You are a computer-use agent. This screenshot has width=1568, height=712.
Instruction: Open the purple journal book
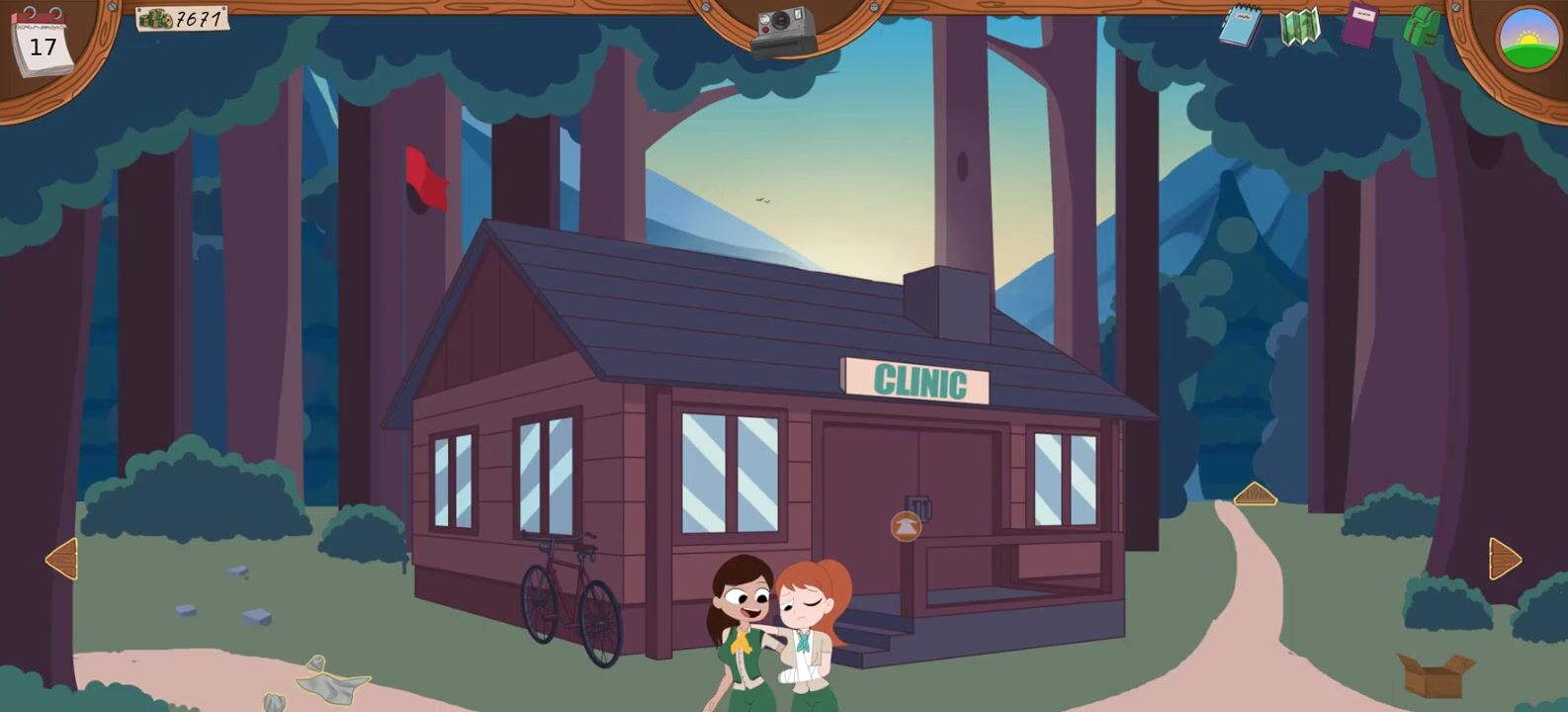(x=1360, y=25)
